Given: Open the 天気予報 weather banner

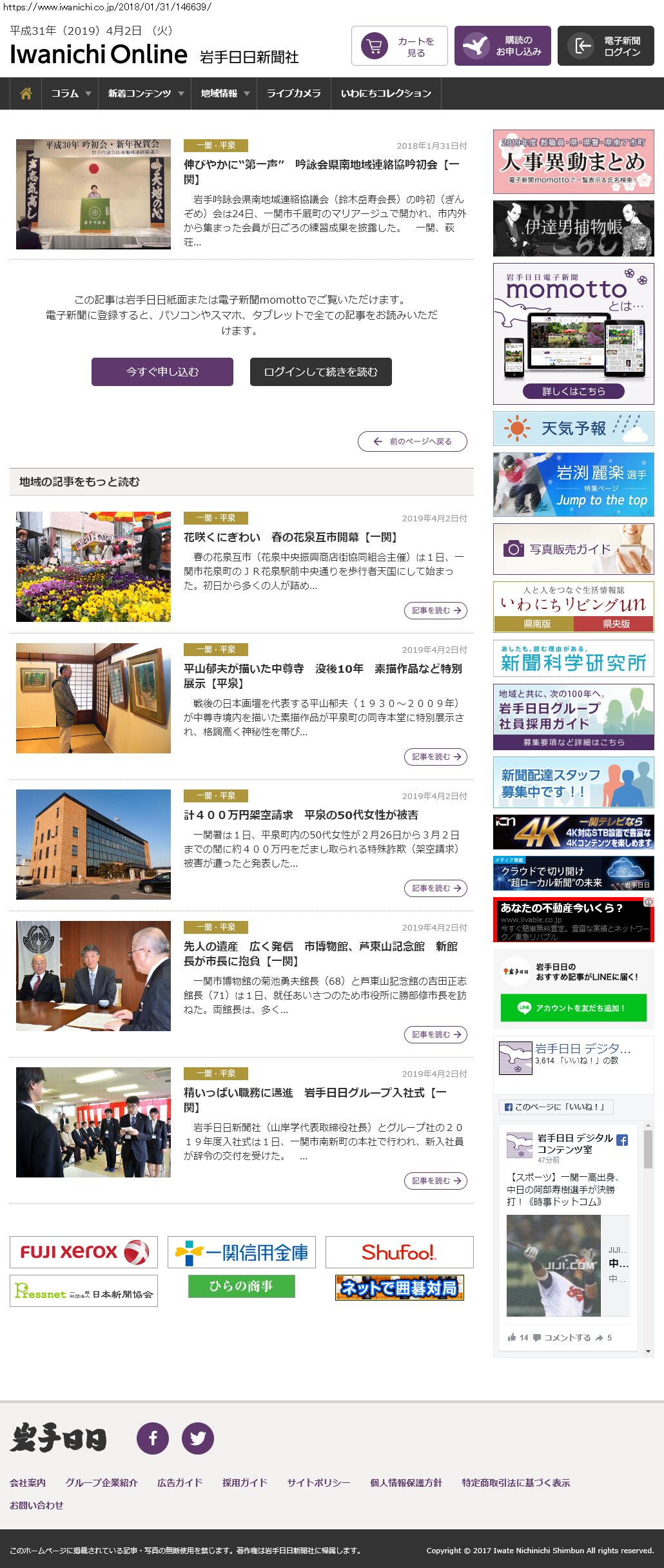Looking at the screenshot, I should (573, 429).
